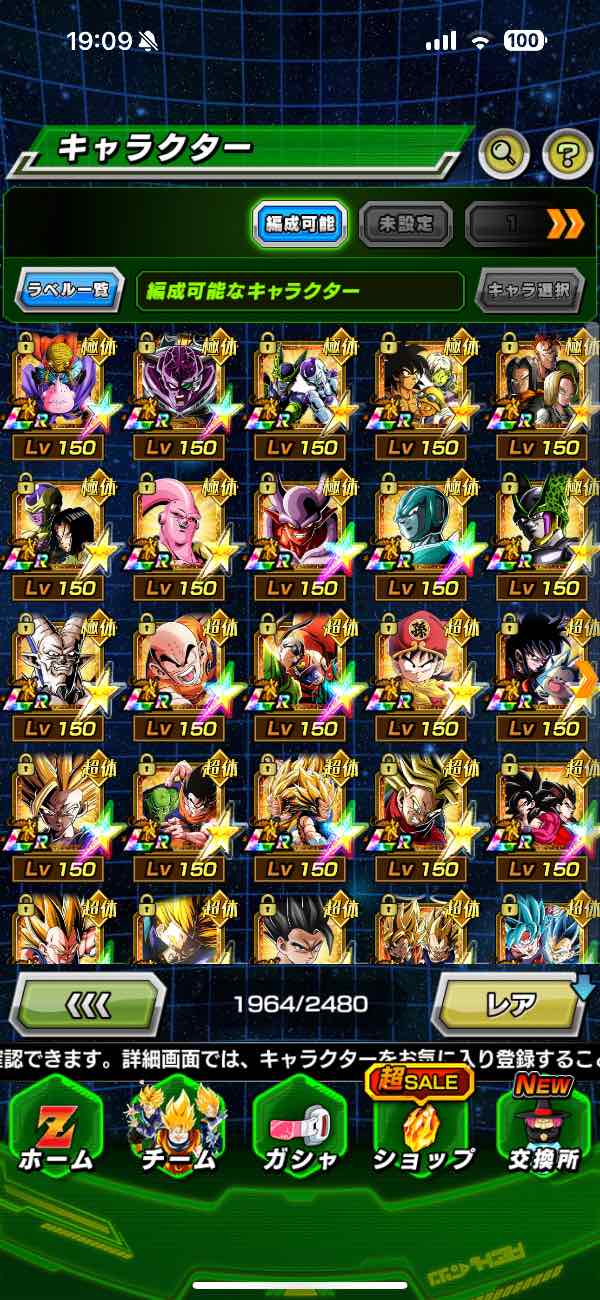Viewport: 600px width, 1300px height.
Task: Open the 交換所 tab
Action: click(x=543, y=1130)
